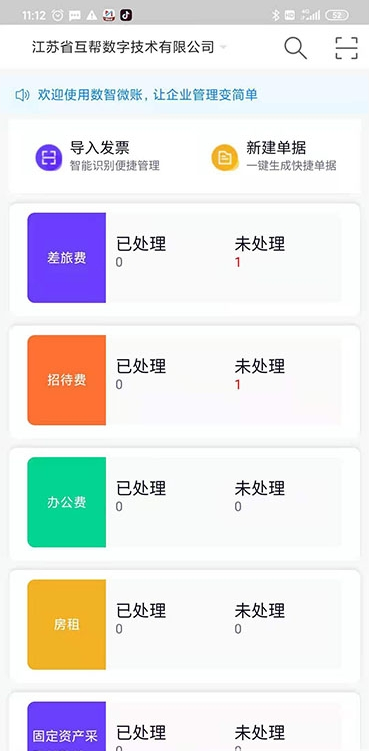Expand the company name dropdown
The width and height of the screenshot is (369, 751).
click(129, 47)
